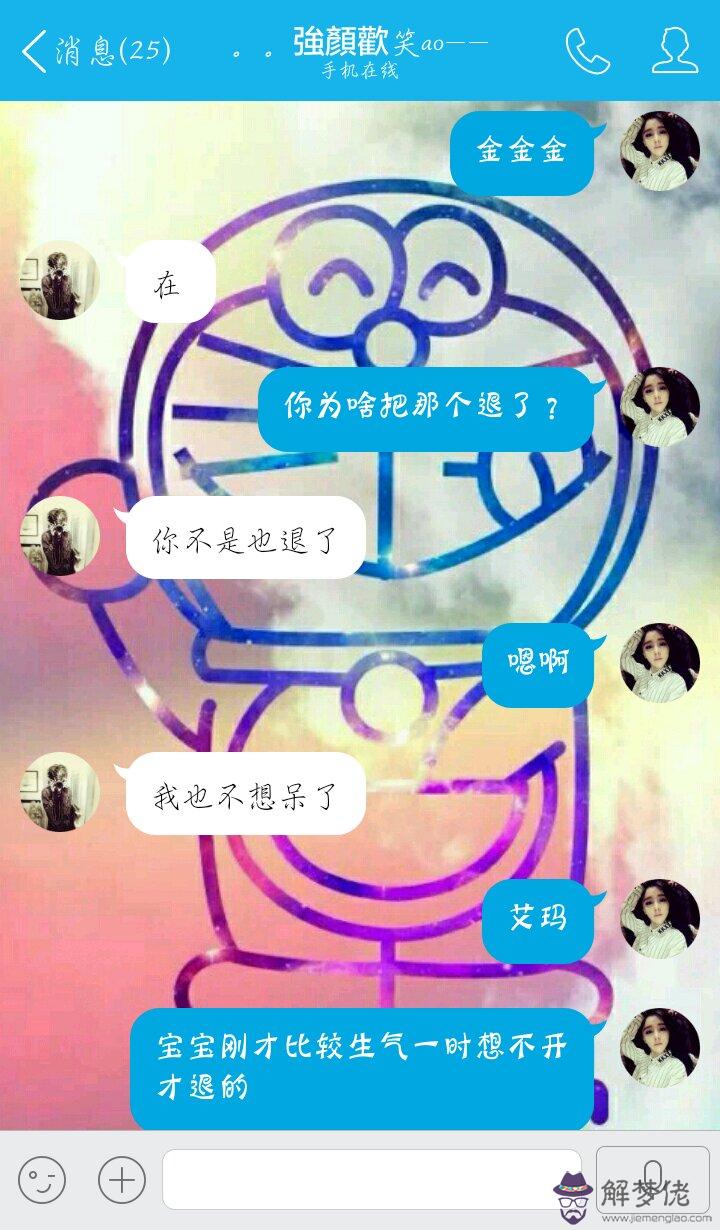Tap the sender avatar beside 金金金
Screen dimensions: 720x1230
click(659, 151)
